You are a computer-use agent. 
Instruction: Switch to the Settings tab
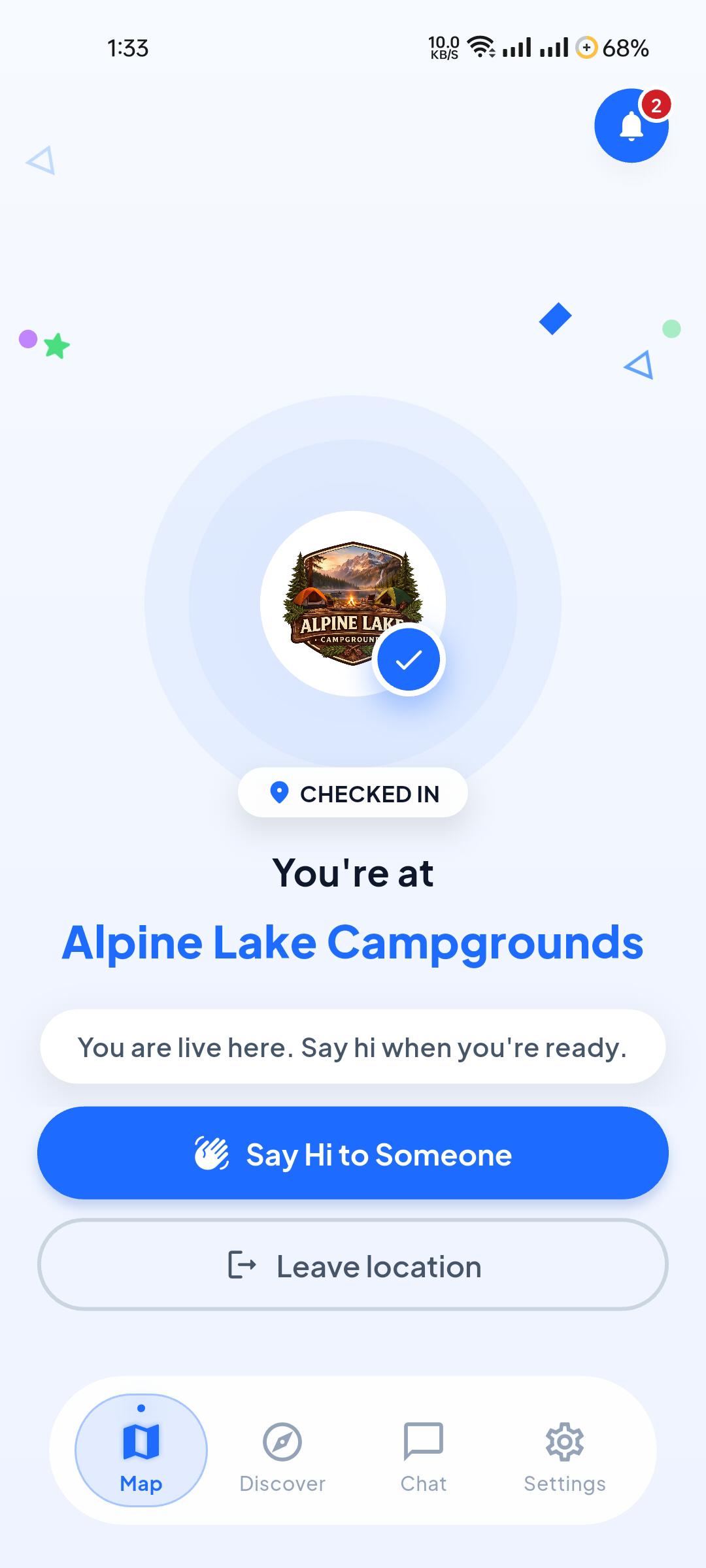click(x=564, y=1482)
